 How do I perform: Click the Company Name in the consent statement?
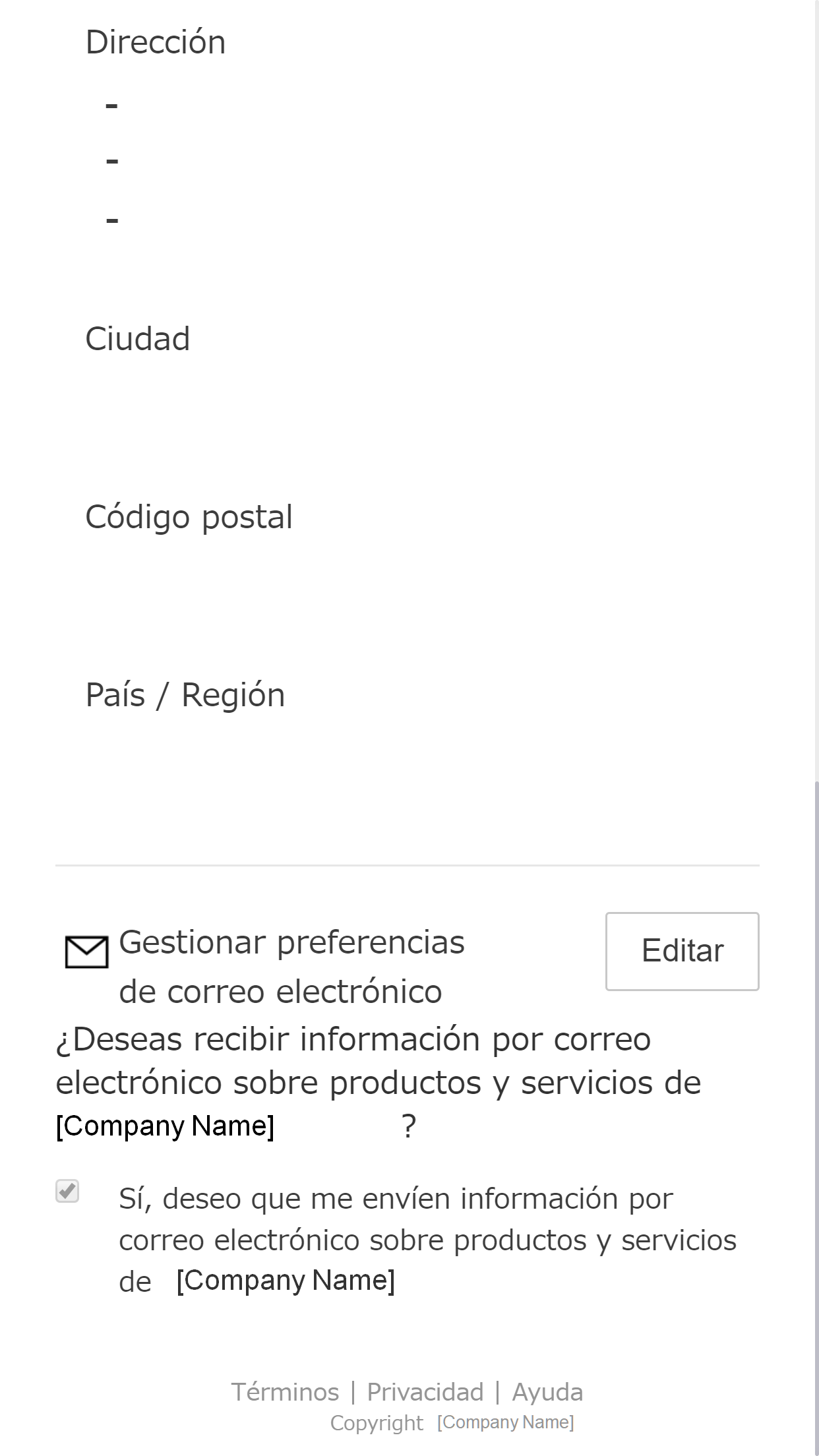(286, 1280)
